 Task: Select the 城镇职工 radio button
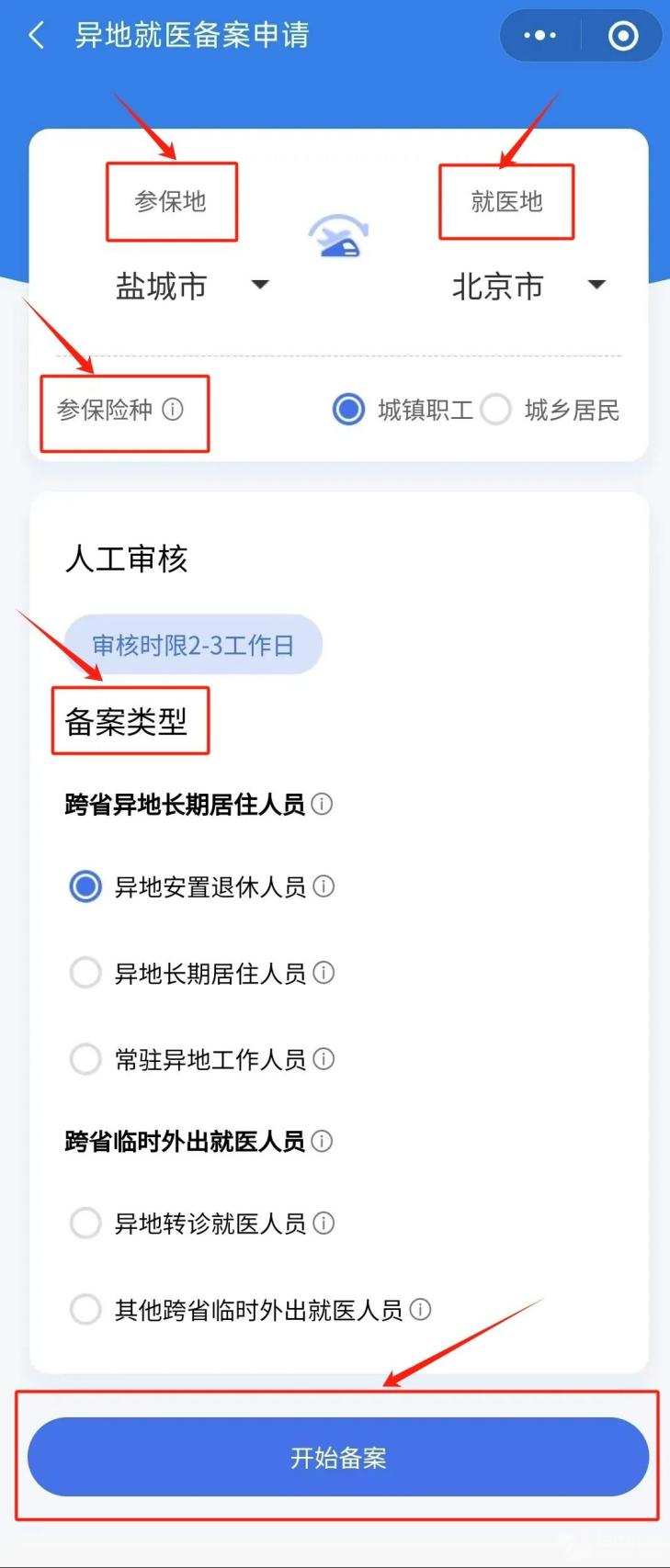[x=347, y=410]
